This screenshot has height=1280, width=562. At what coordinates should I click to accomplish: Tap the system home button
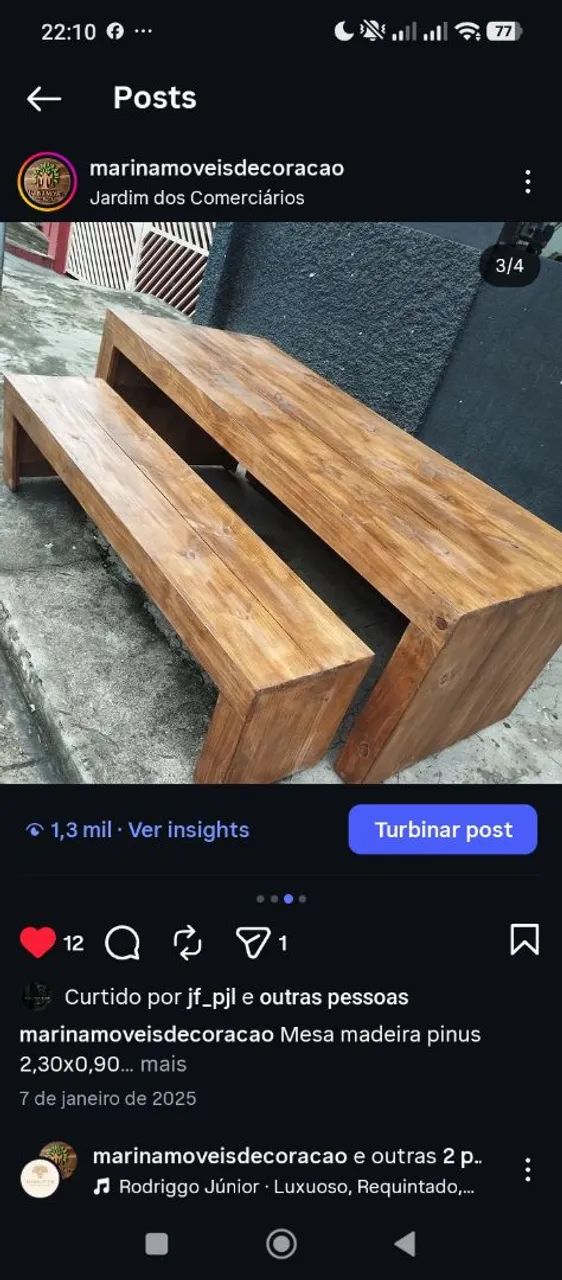pos(281,1243)
